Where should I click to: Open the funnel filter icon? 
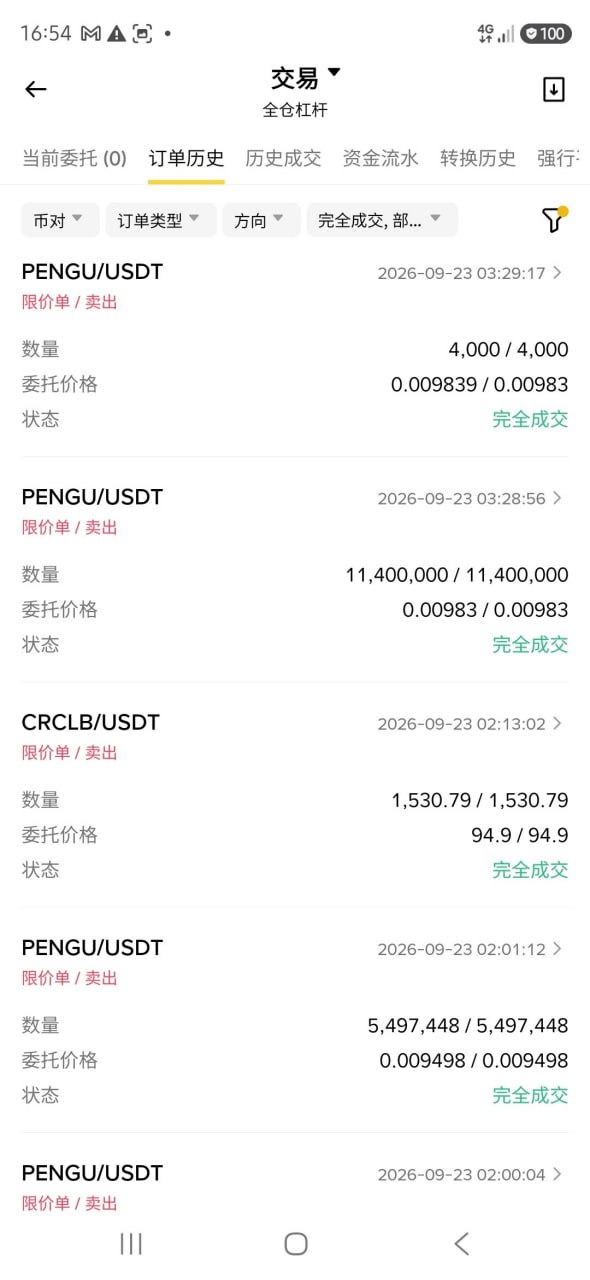(553, 220)
